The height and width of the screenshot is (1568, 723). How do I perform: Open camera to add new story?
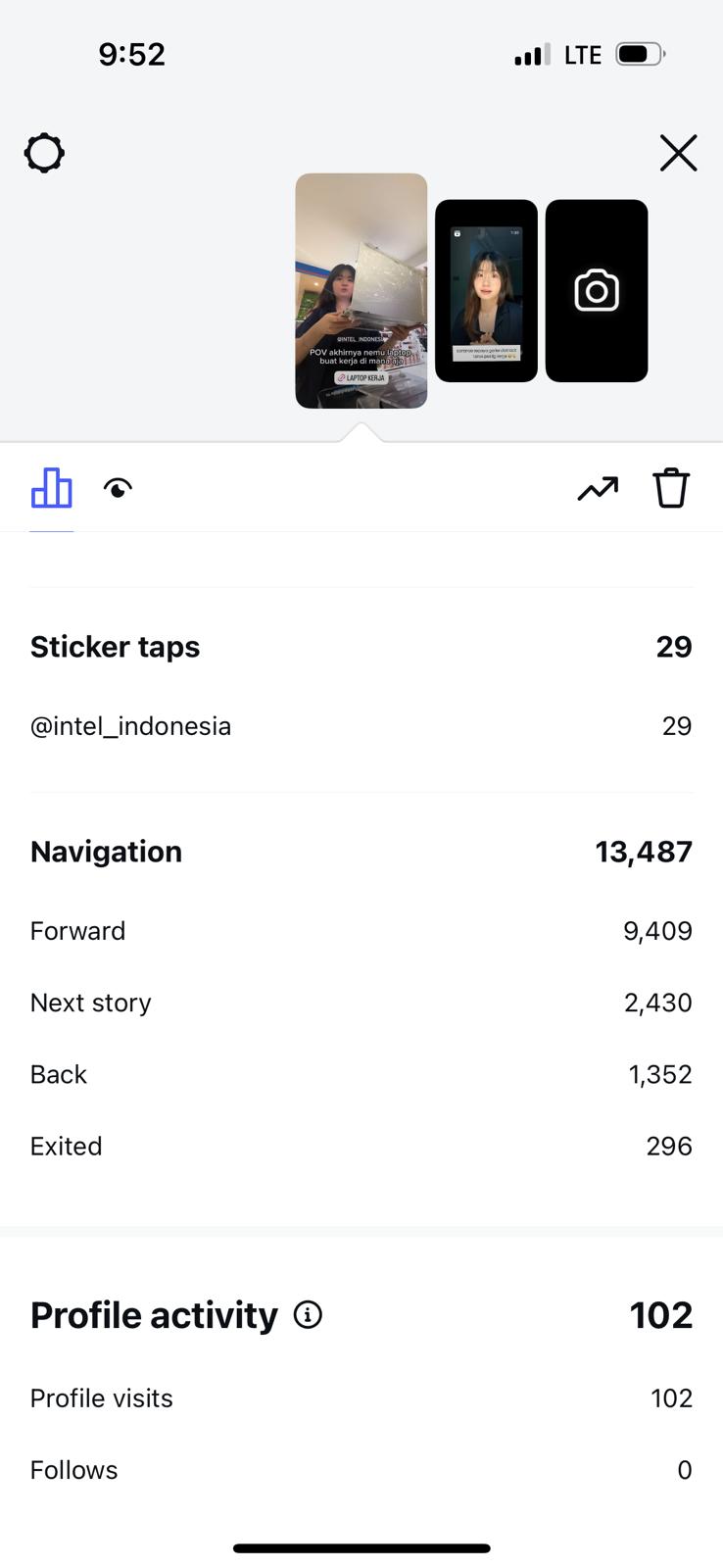[597, 291]
